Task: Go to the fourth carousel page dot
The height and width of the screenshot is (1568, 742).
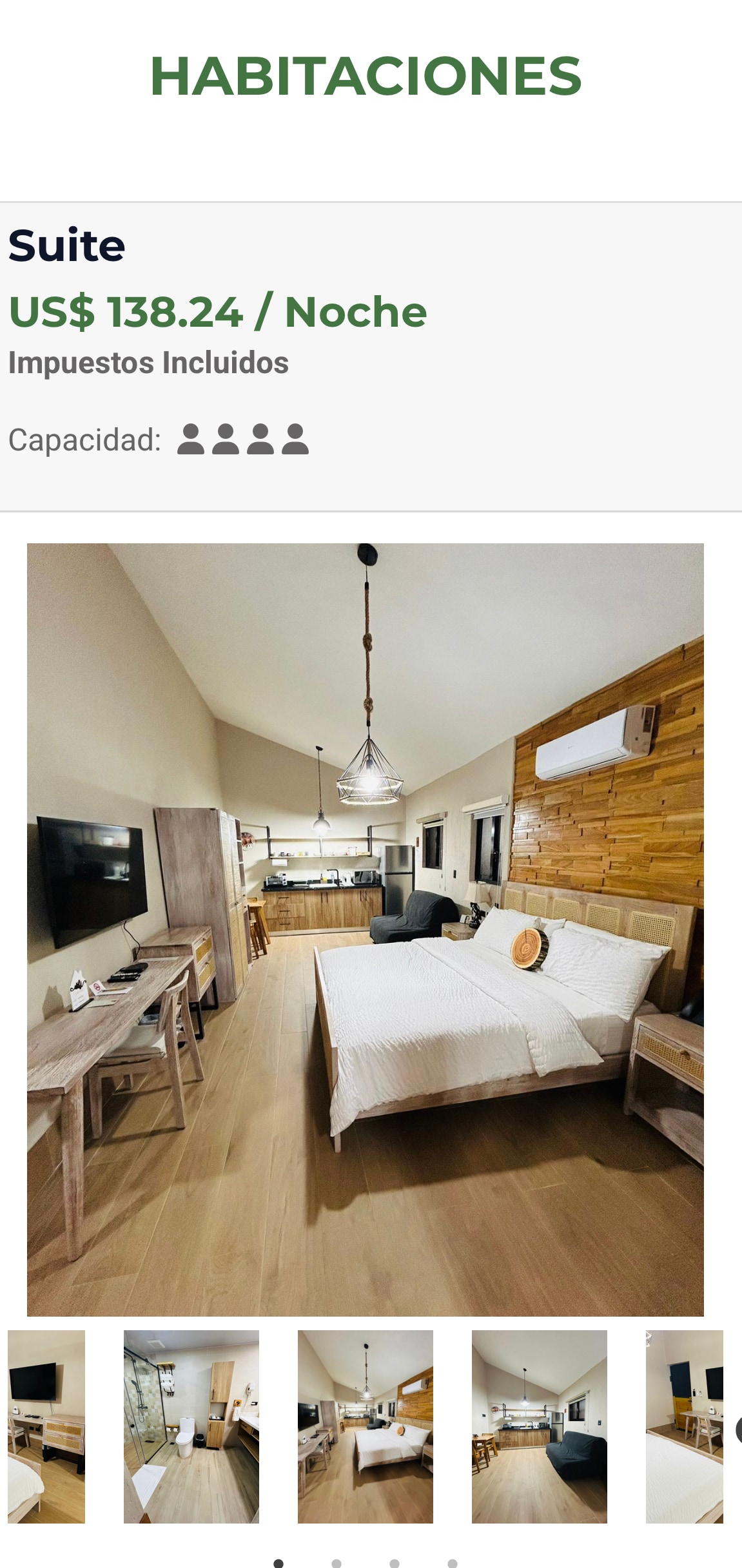Action: click(x=453, y=1563)
